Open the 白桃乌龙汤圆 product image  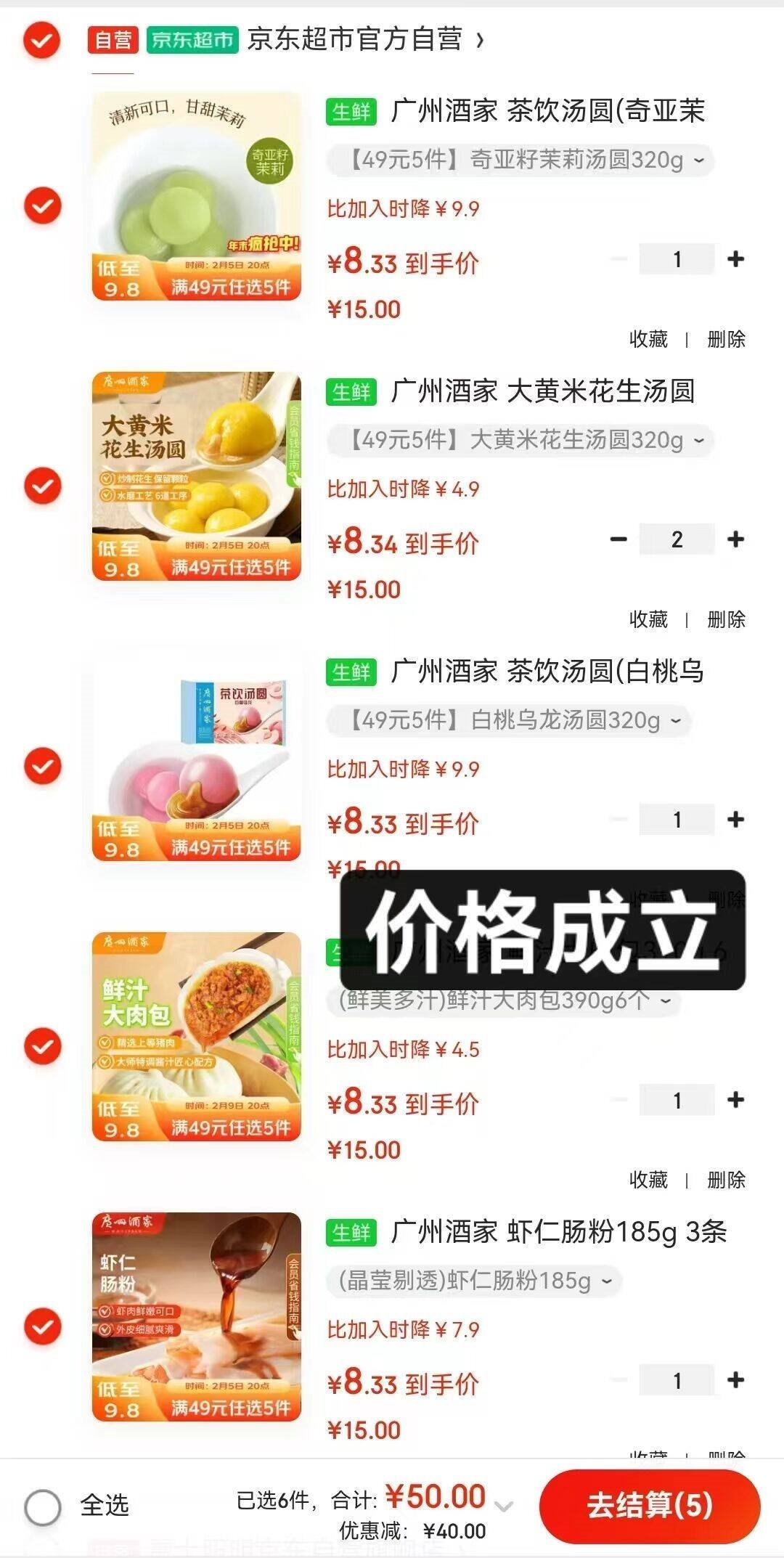coord(196,756)
